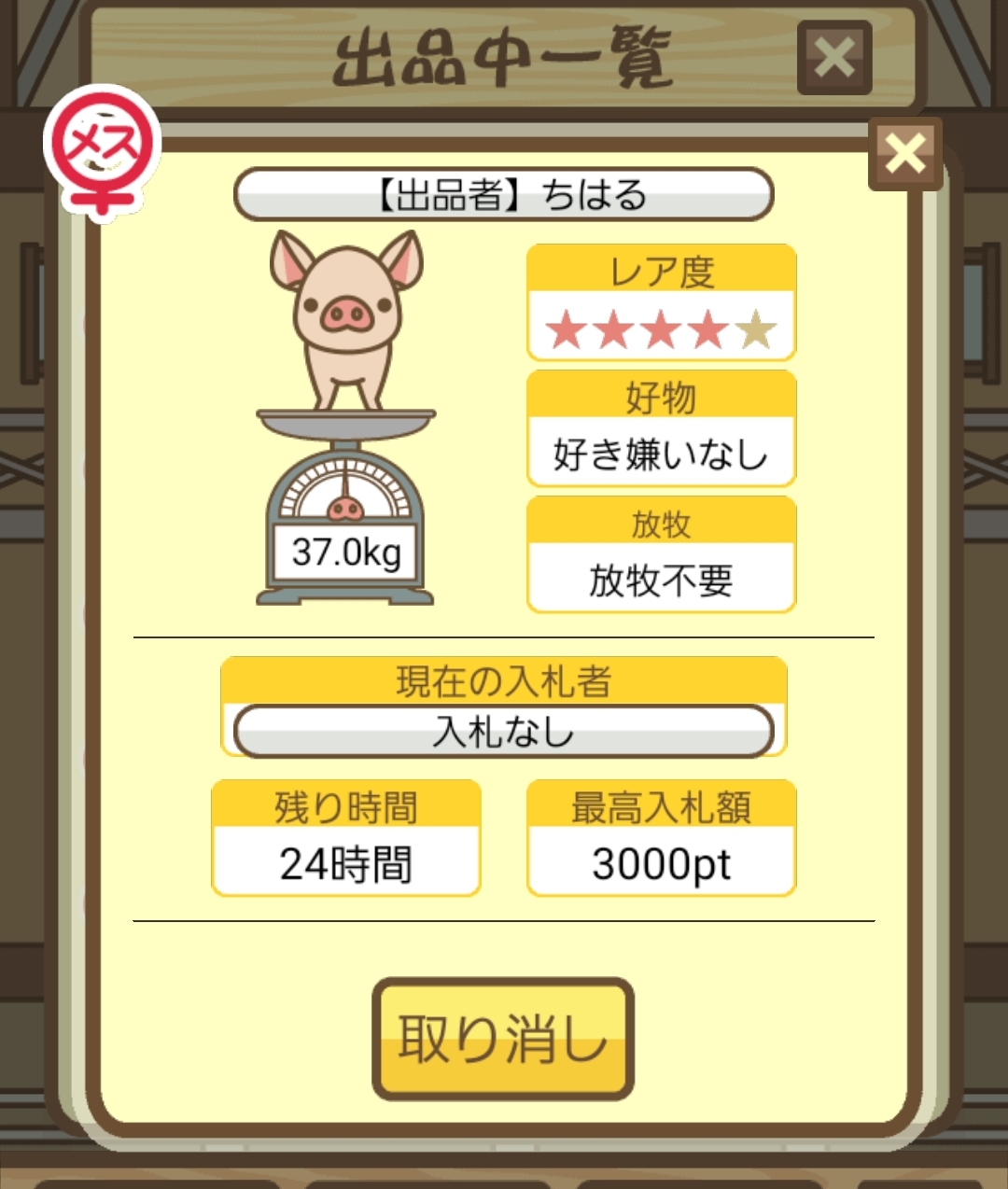1008x1189 pixels.
Task: Close the pig detail popup
Action: 904,154
